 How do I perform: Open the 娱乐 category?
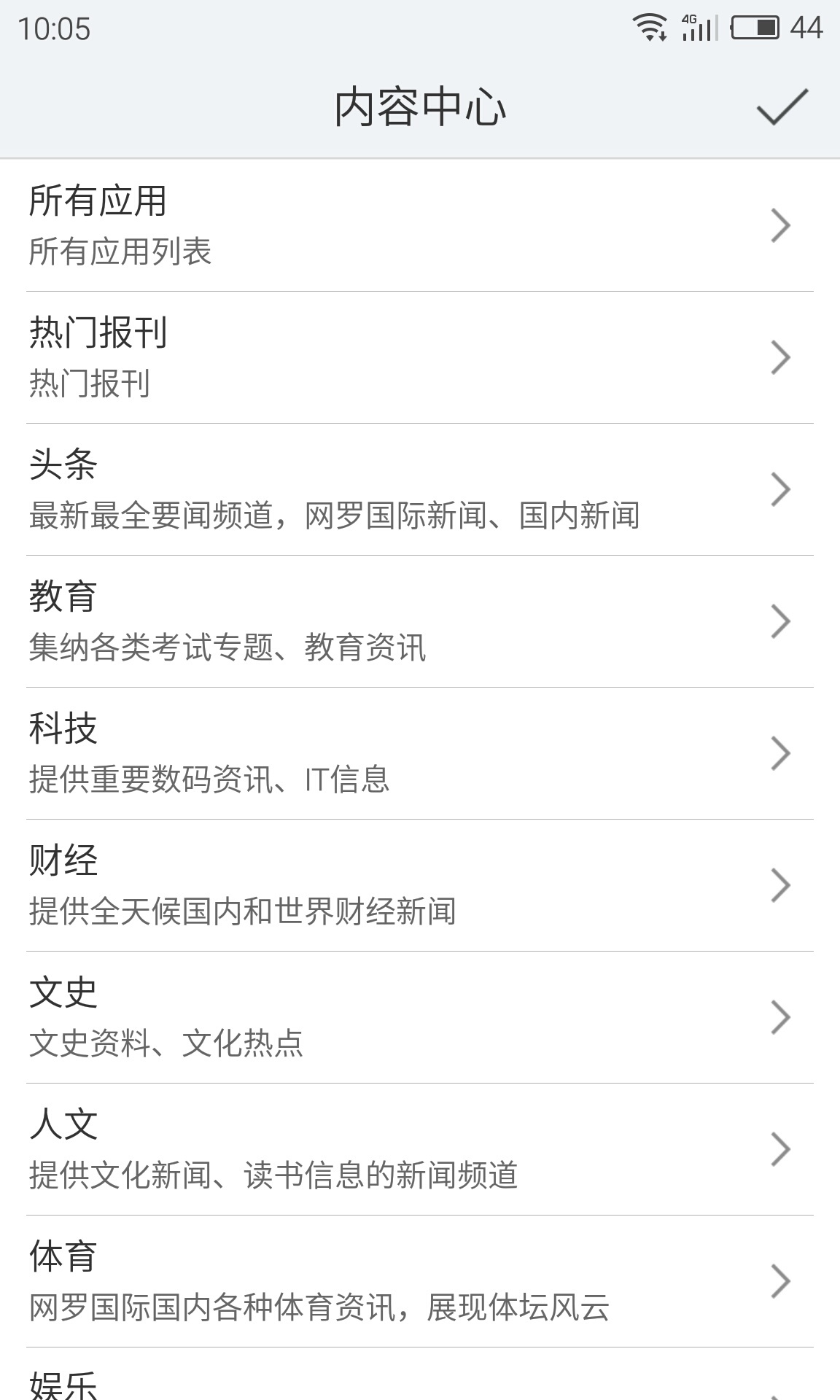(x=420, y=1374)
